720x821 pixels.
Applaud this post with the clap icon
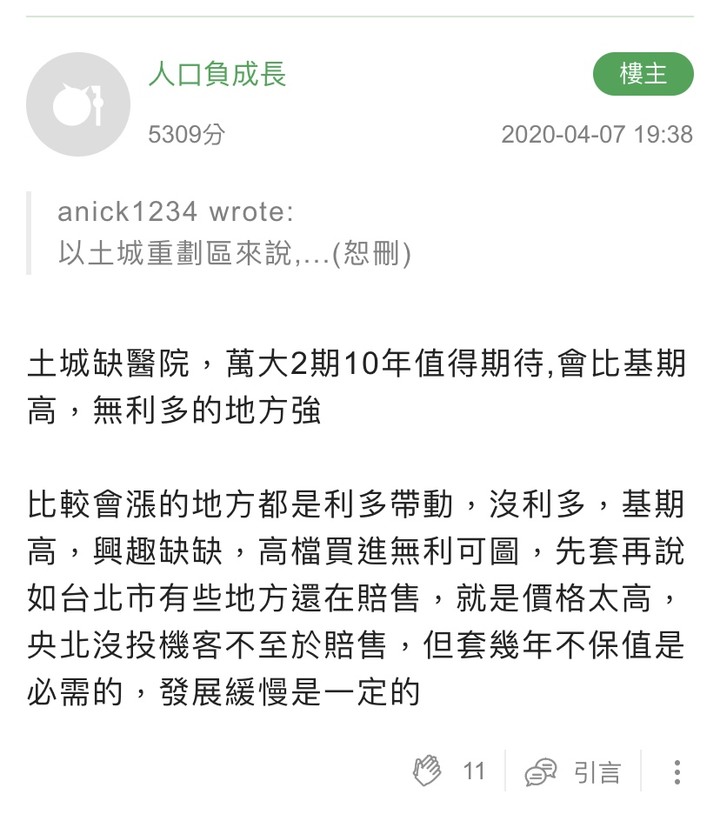tap(428, 771)
